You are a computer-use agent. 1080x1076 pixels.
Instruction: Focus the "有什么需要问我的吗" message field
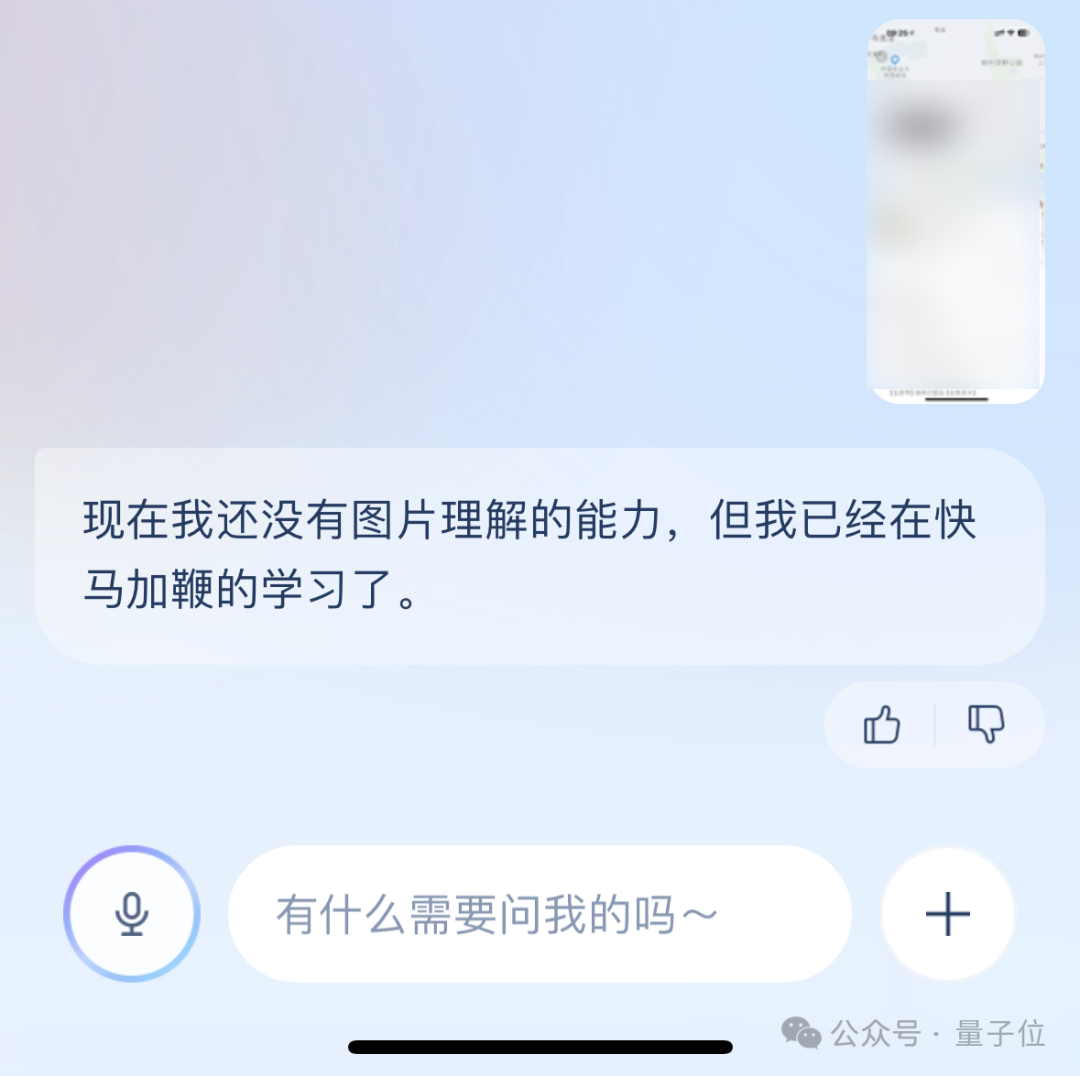coord(540,914)
